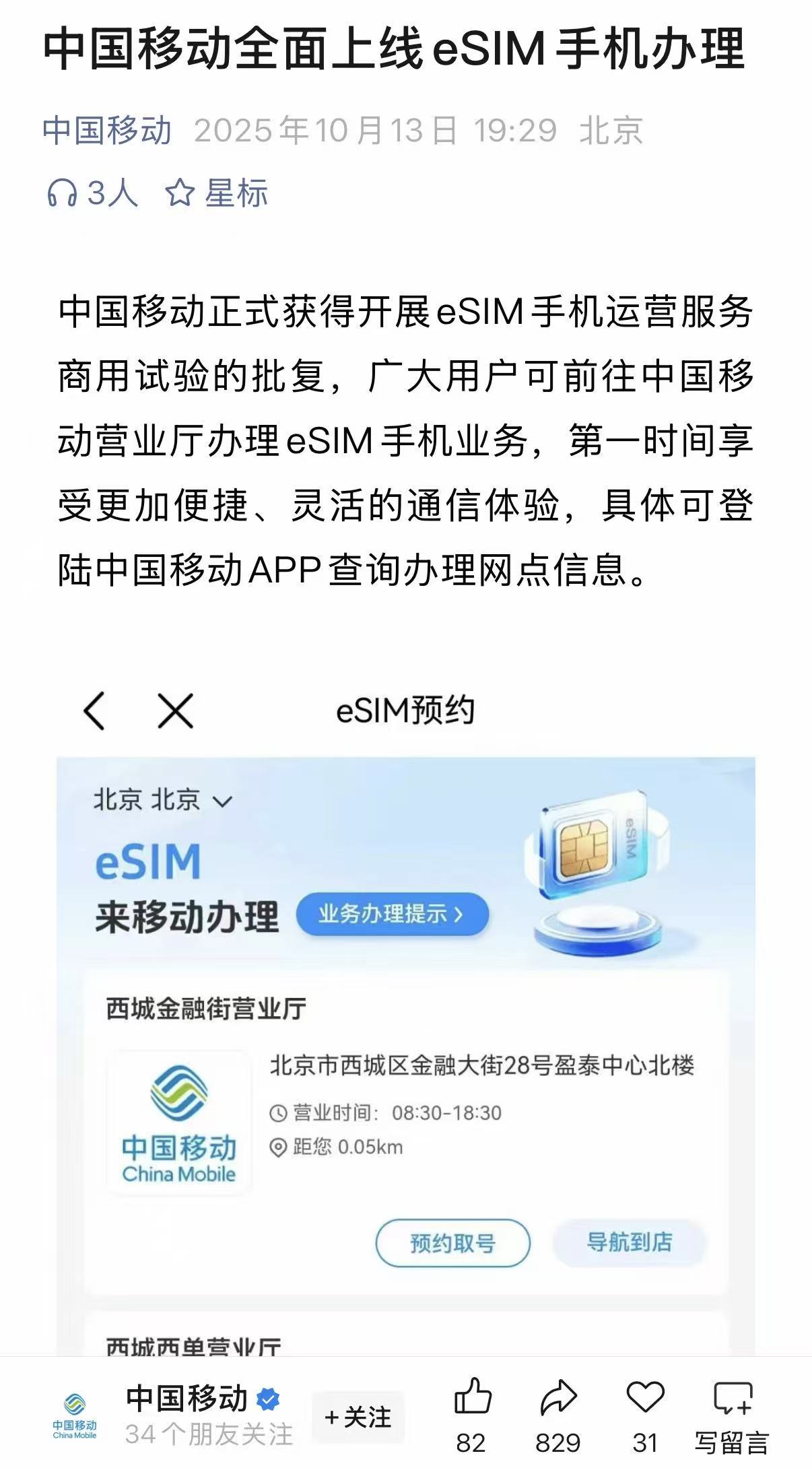Tap the heart icon to recommend the article
This screenshot has height=1470, width=812.
coord(645,1397)
